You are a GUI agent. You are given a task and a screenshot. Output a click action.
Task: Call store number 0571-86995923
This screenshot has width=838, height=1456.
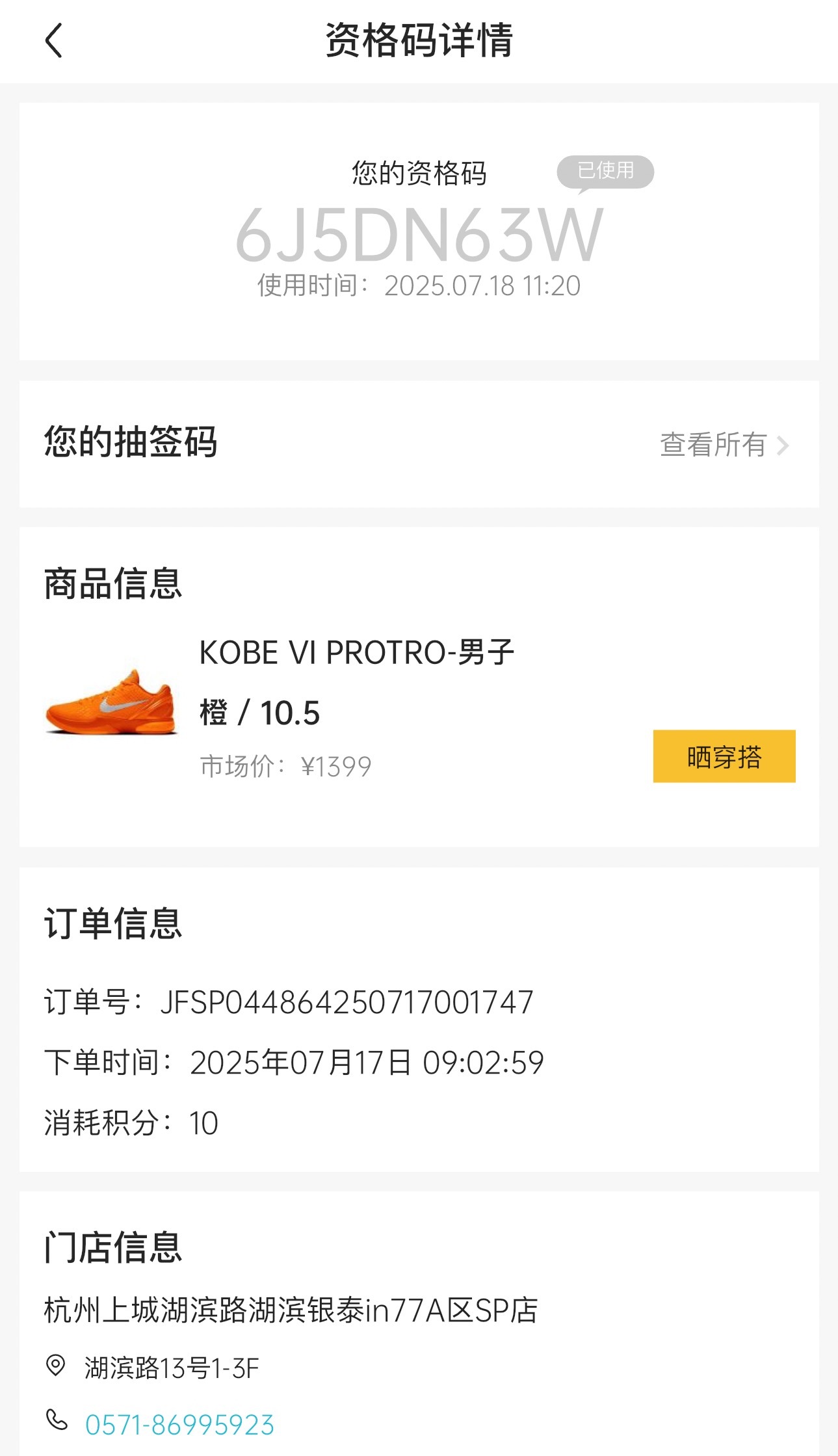(179, 1424)
